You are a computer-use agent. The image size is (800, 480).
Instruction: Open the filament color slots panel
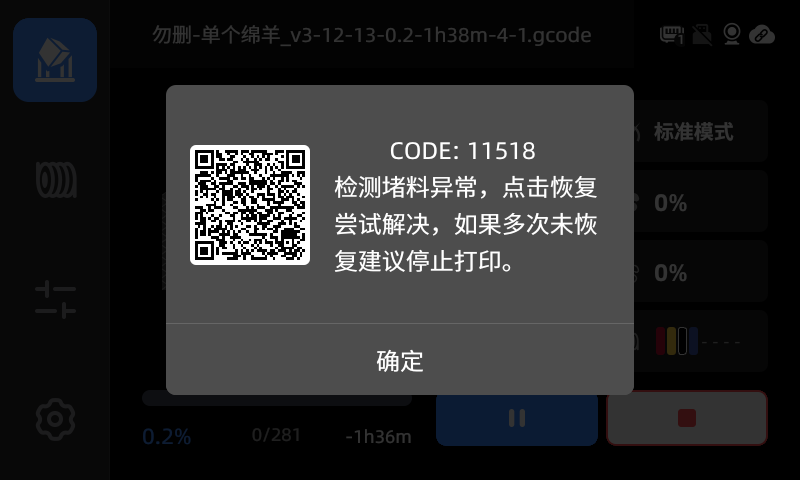click(700, 341)
